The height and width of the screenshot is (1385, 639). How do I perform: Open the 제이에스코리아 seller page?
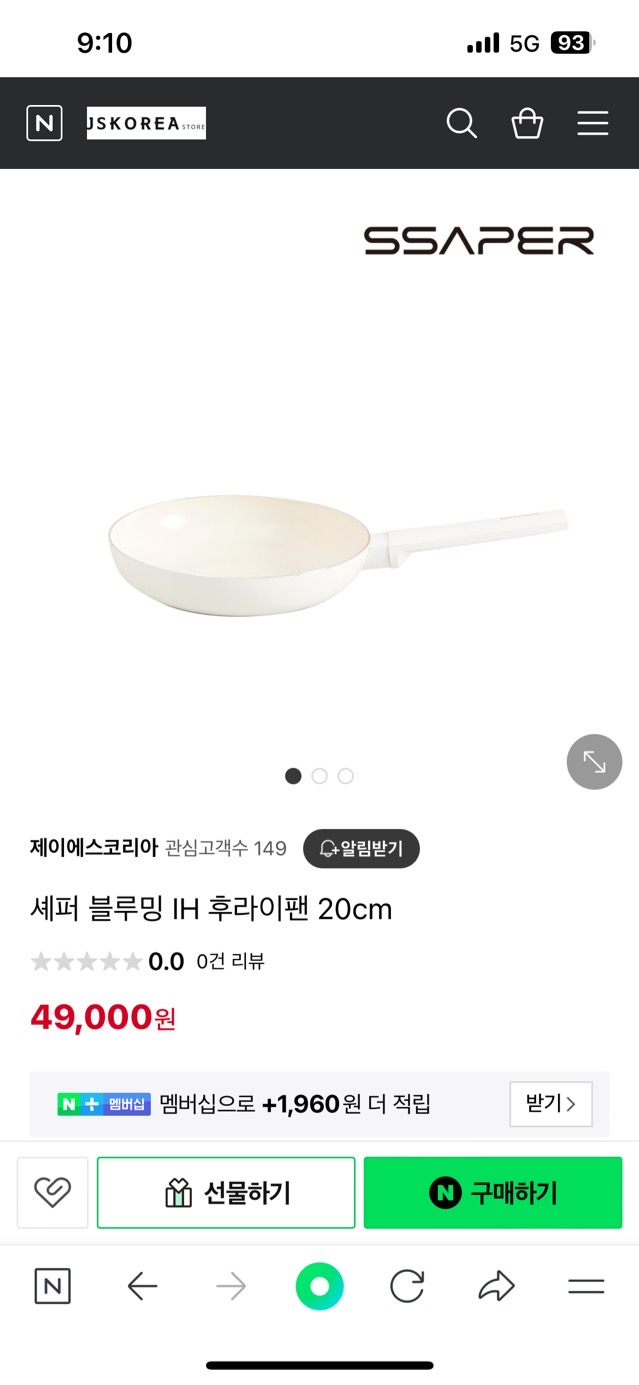tap(94, 848)
